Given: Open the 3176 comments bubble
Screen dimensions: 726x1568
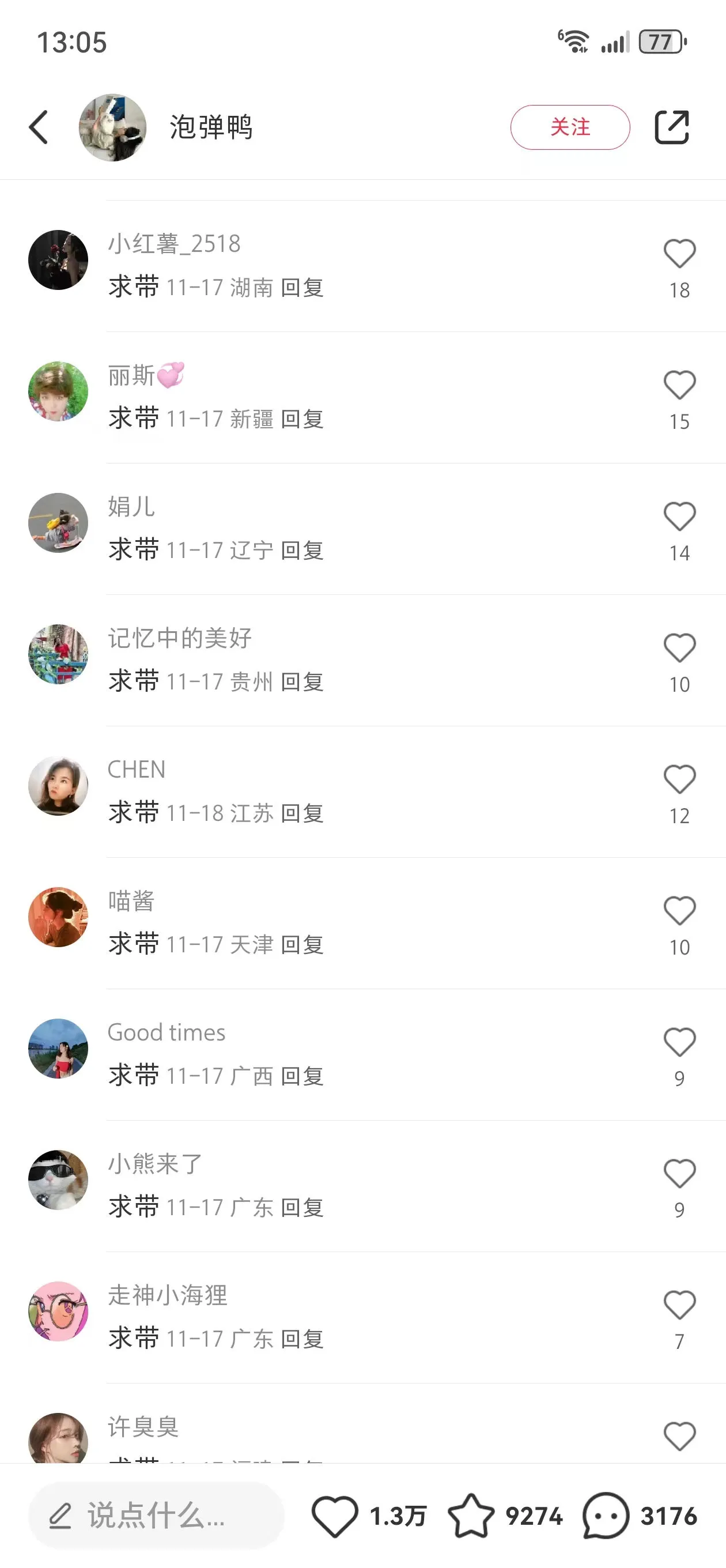Looking at the screenshot, I should coord(606,1516).
